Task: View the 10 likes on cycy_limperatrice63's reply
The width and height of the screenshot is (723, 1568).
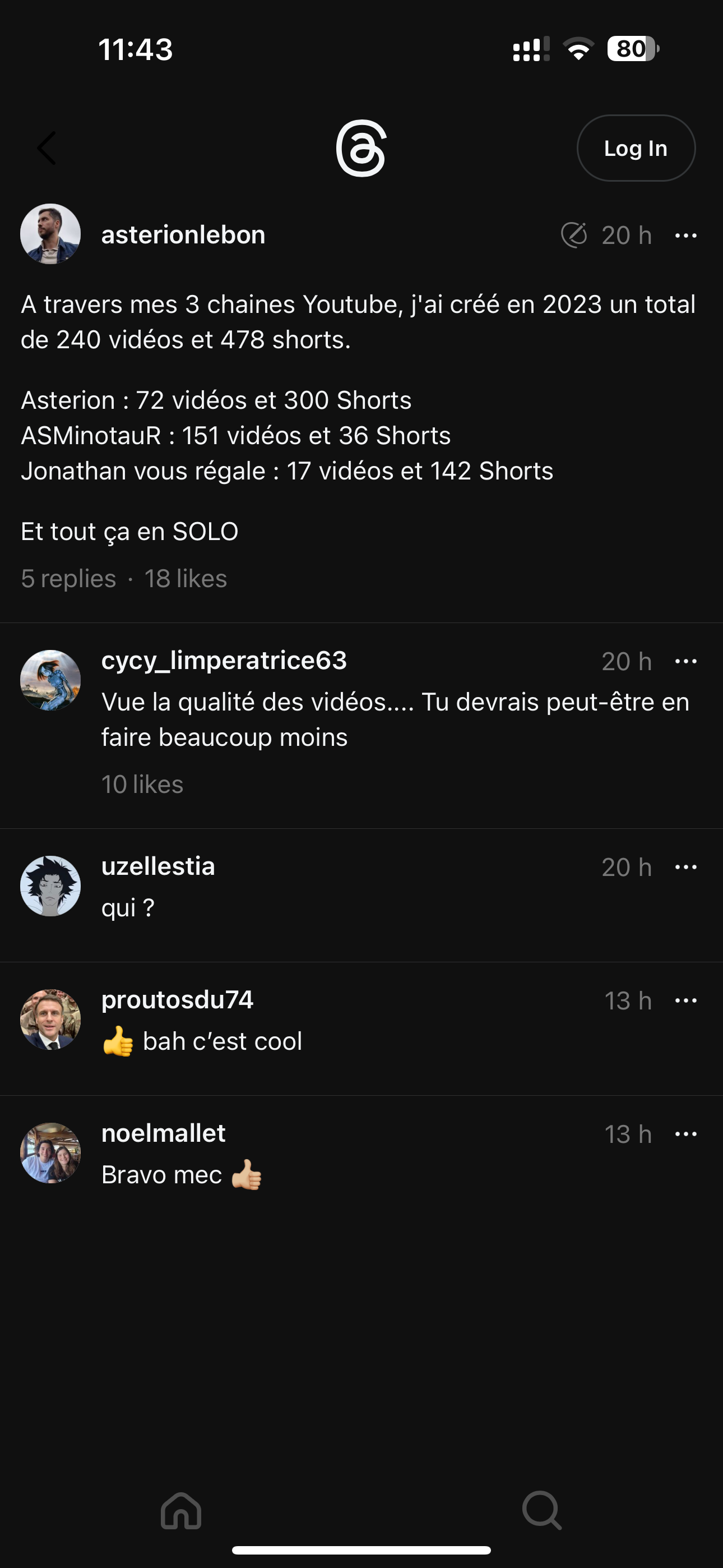Action: coord(142,784)
